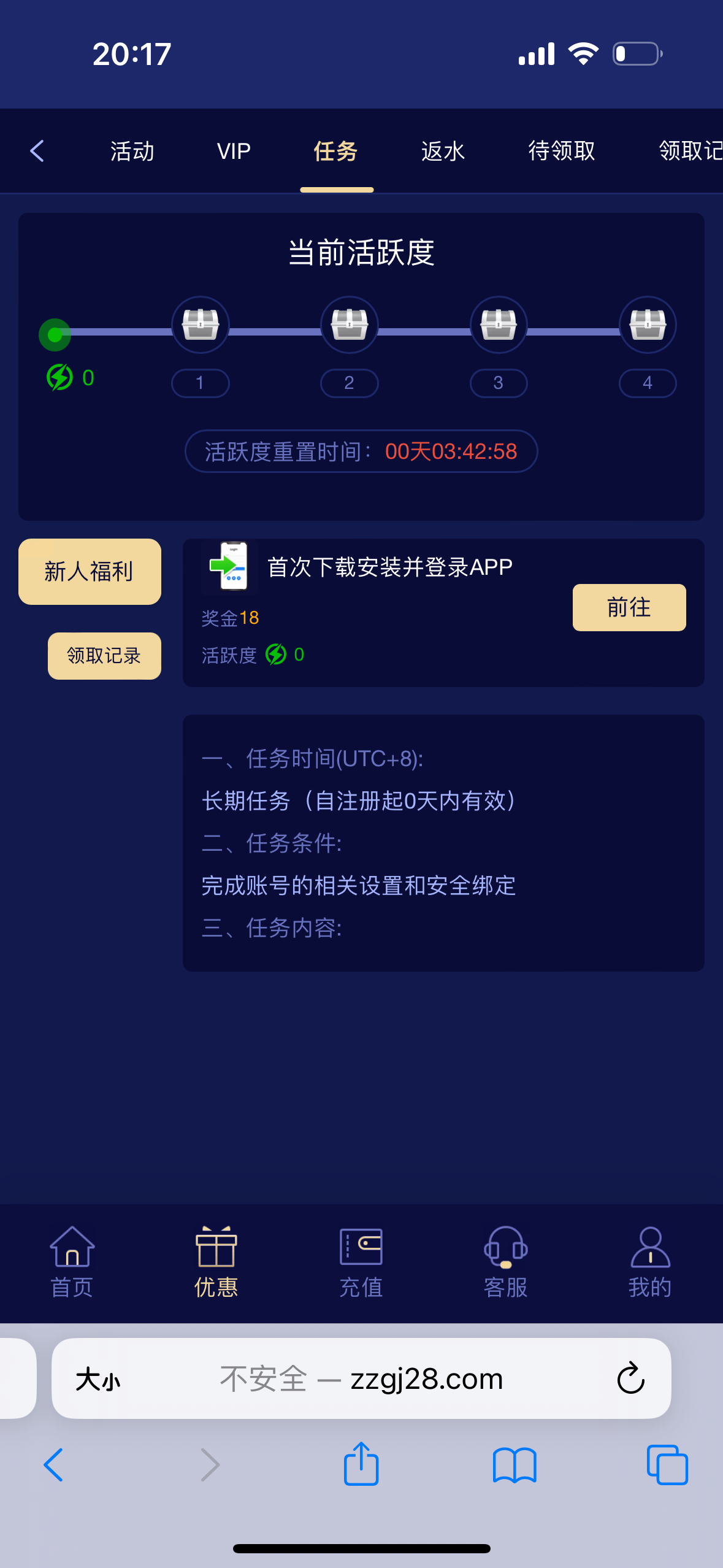Open Safari's share sheet
723x1568 pixels.
[361, 1464]
